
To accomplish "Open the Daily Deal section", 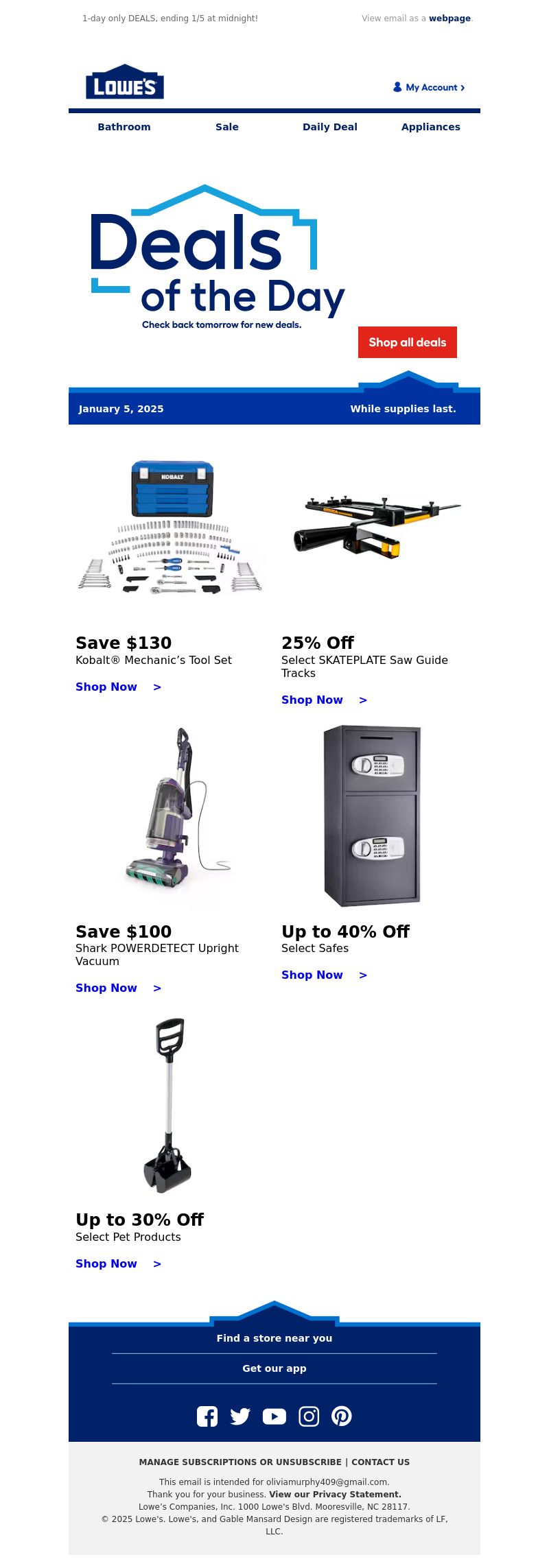I will 329,127.
